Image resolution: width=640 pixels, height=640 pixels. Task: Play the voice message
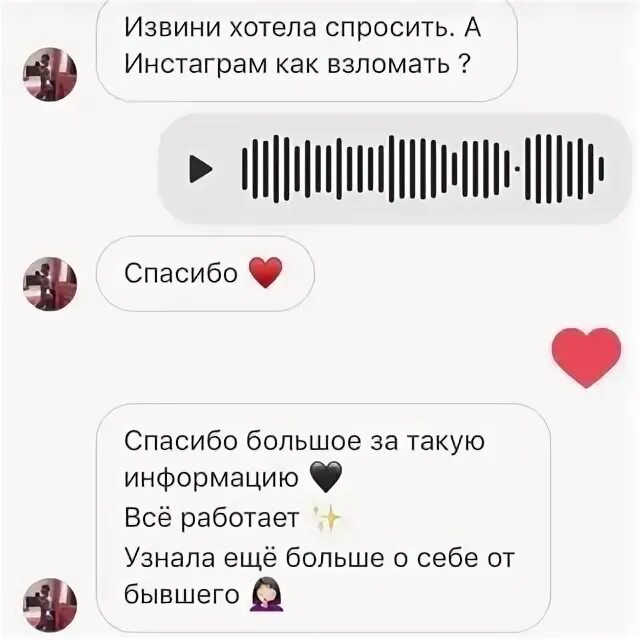(x=201, y=168)
